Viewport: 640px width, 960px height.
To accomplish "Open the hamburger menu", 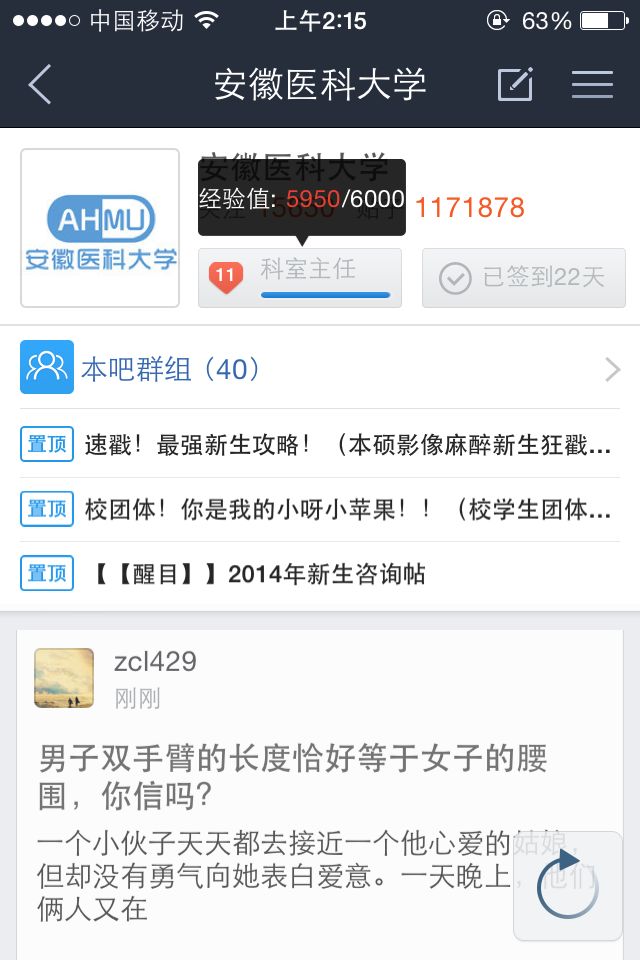I will tap(592, 85).
